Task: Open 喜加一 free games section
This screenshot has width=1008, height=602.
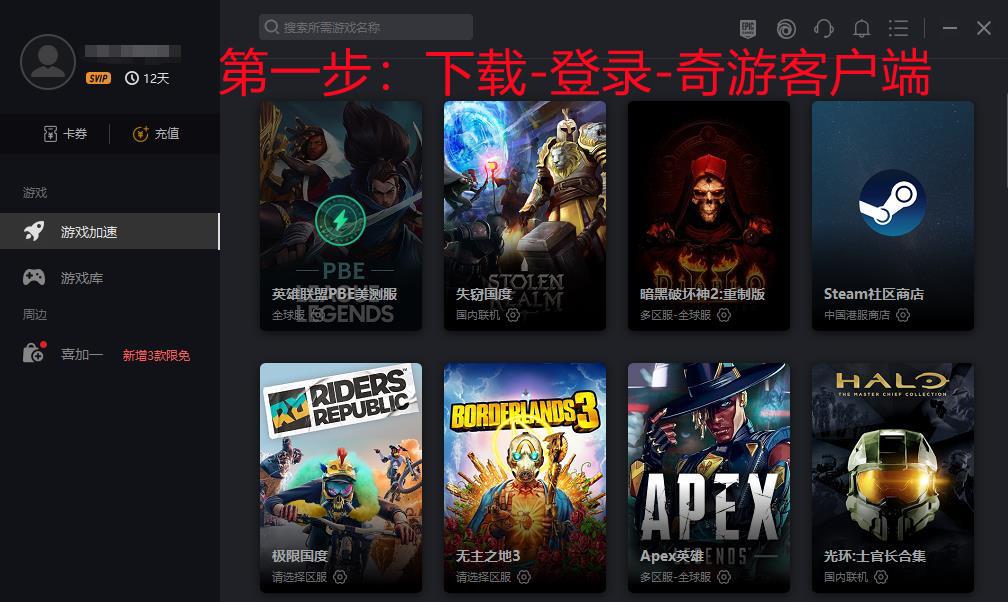Action: [x=81, y=354]
